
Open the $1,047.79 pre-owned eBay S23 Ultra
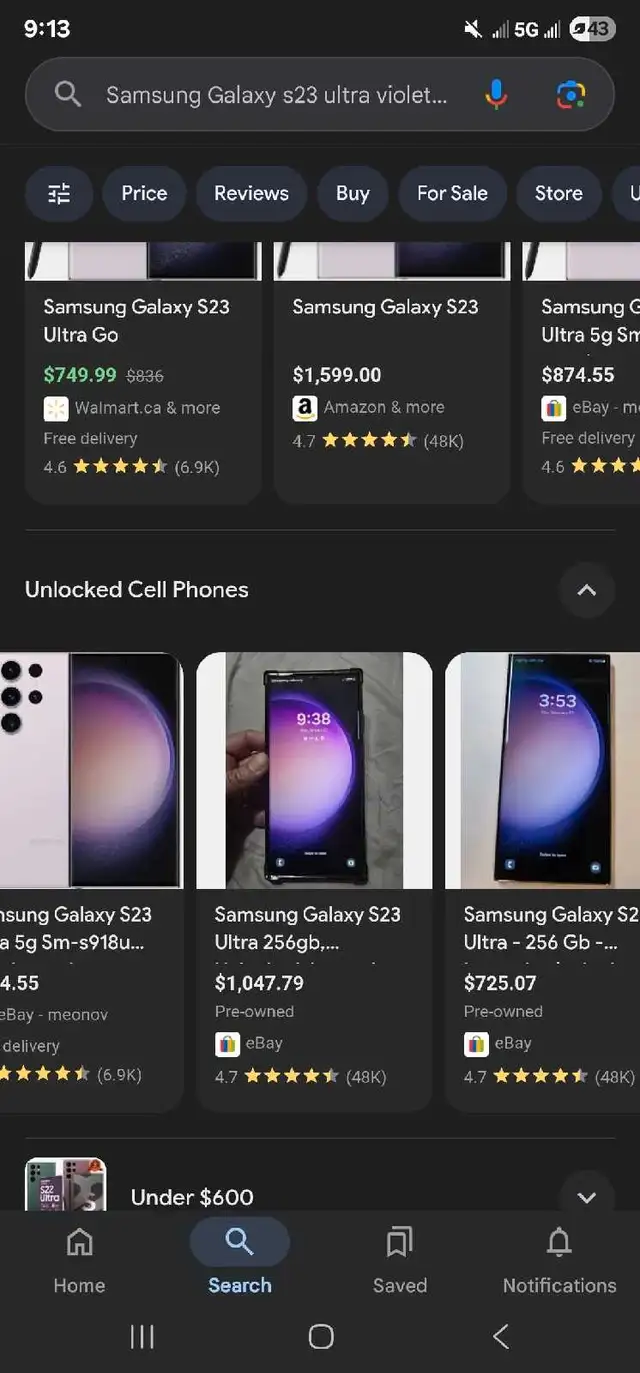coord(314,882)
